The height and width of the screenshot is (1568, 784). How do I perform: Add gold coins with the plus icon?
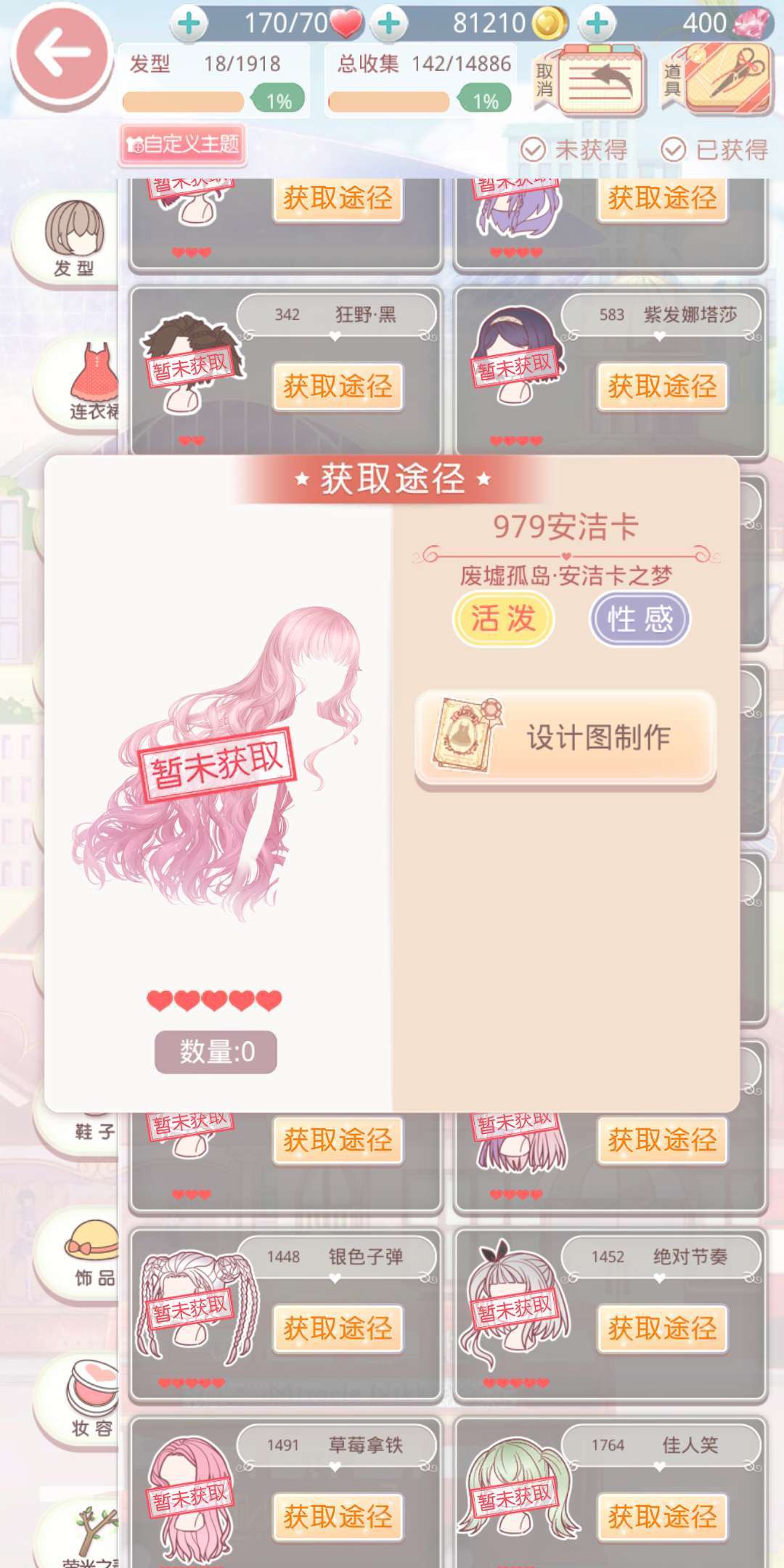(x=389, y=23)
